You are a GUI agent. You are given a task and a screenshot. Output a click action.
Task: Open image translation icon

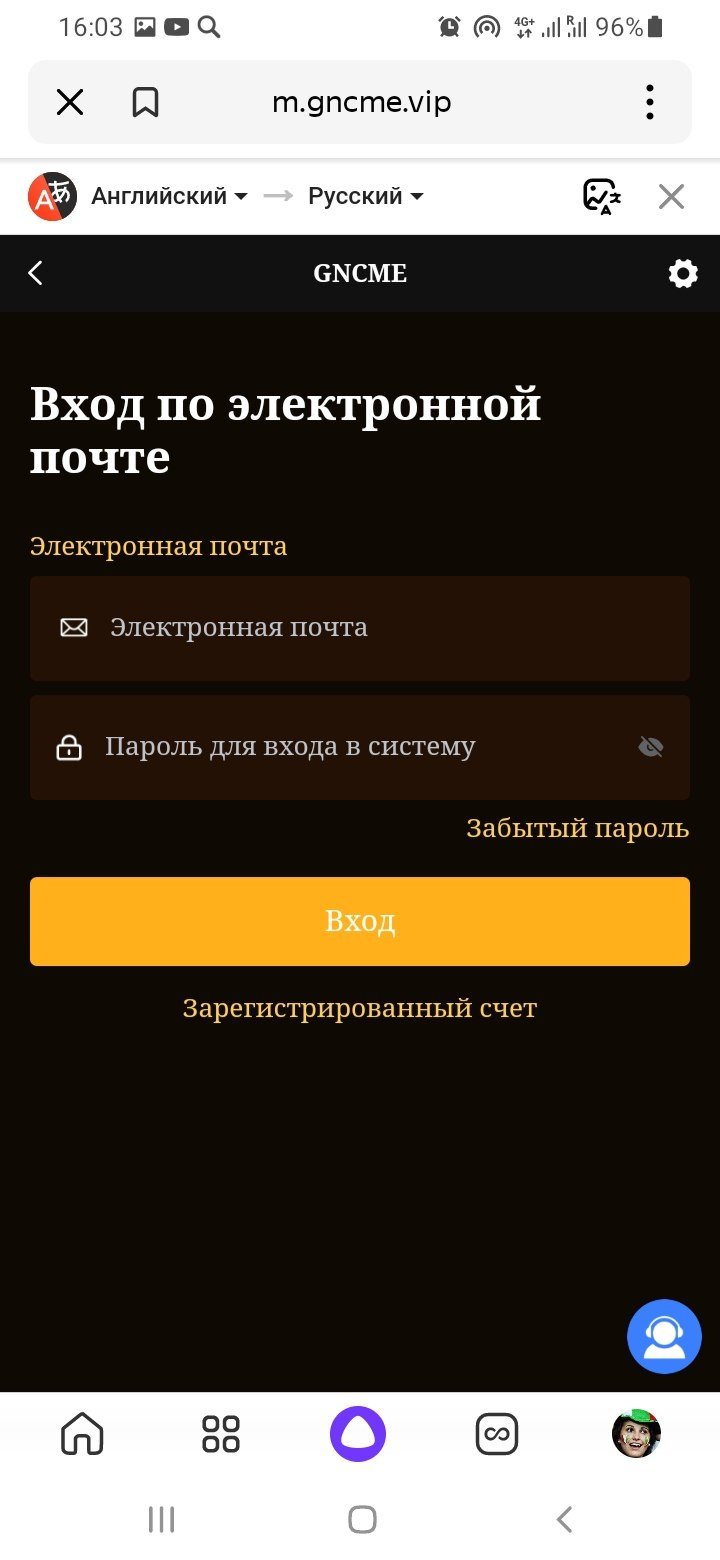coord(602,196)
